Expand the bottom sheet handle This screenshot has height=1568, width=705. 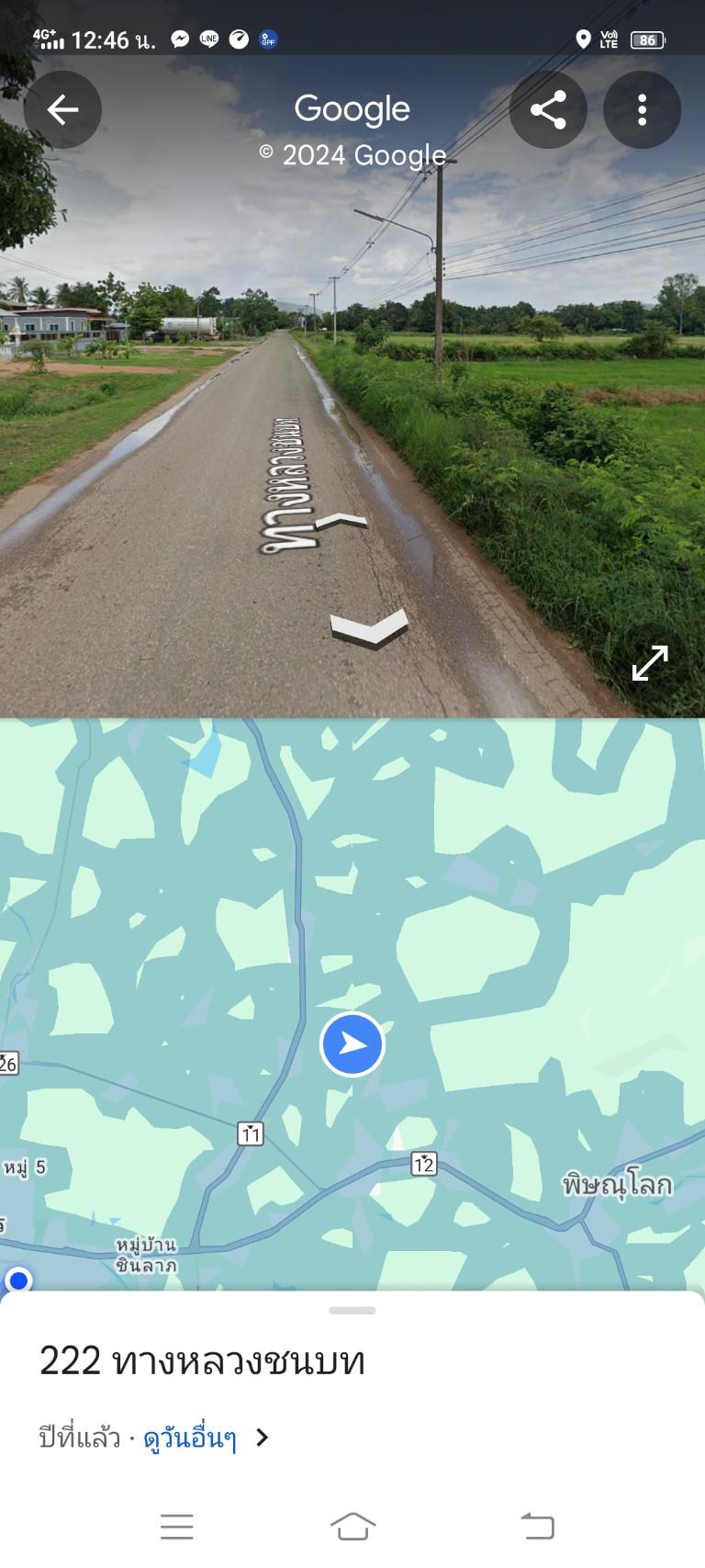point(352,1311)
